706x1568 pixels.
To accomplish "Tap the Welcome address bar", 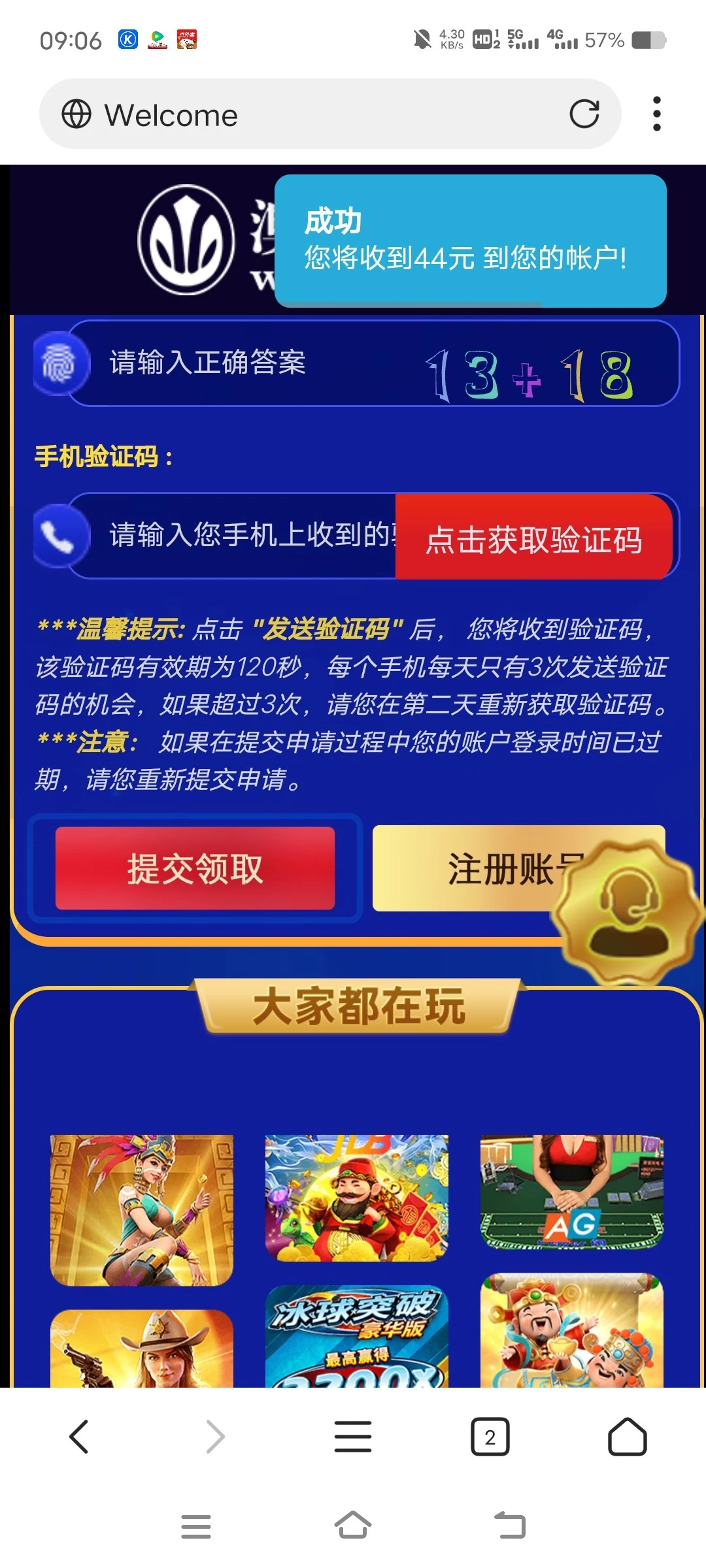I will pos(314,114).
